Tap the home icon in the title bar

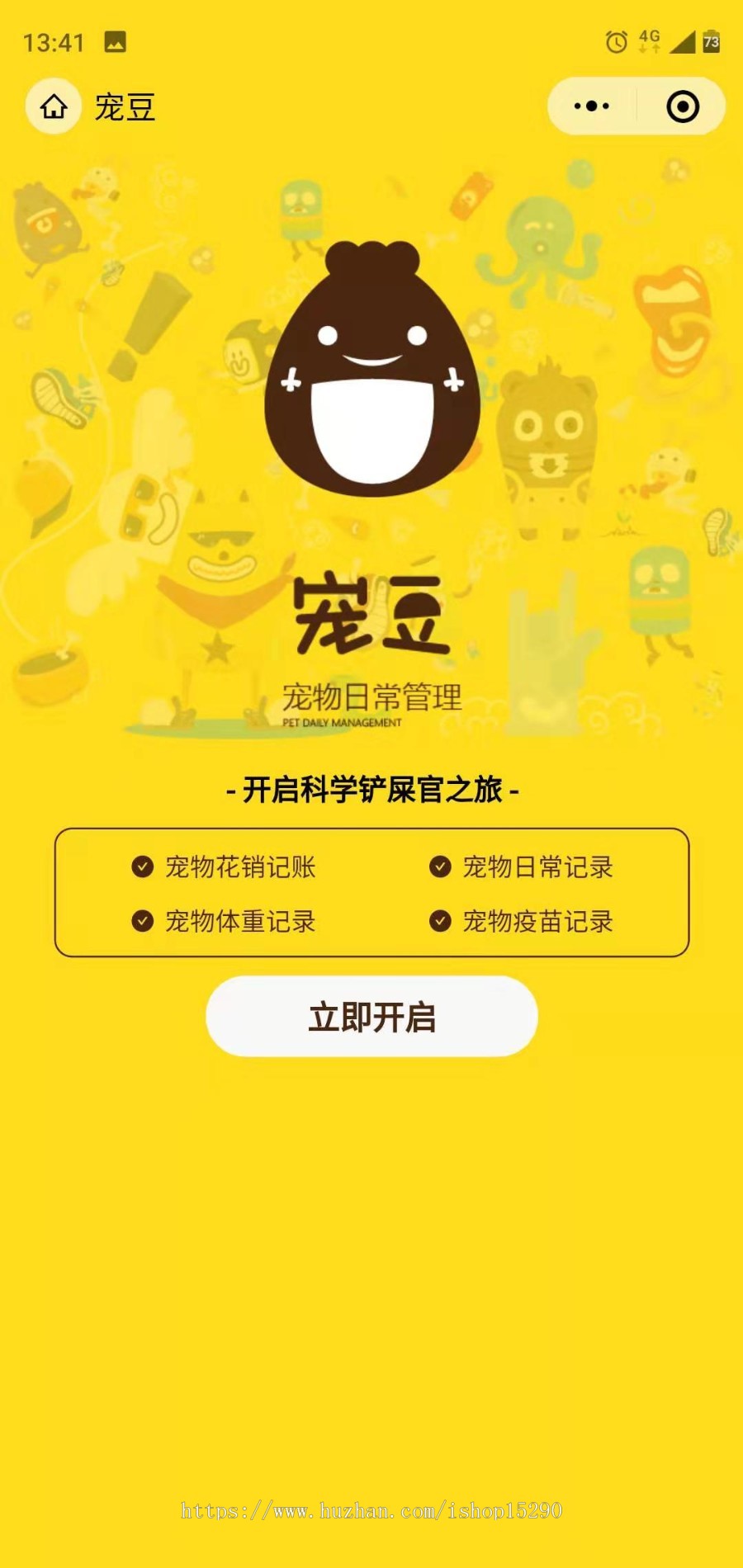pos(53,107)
